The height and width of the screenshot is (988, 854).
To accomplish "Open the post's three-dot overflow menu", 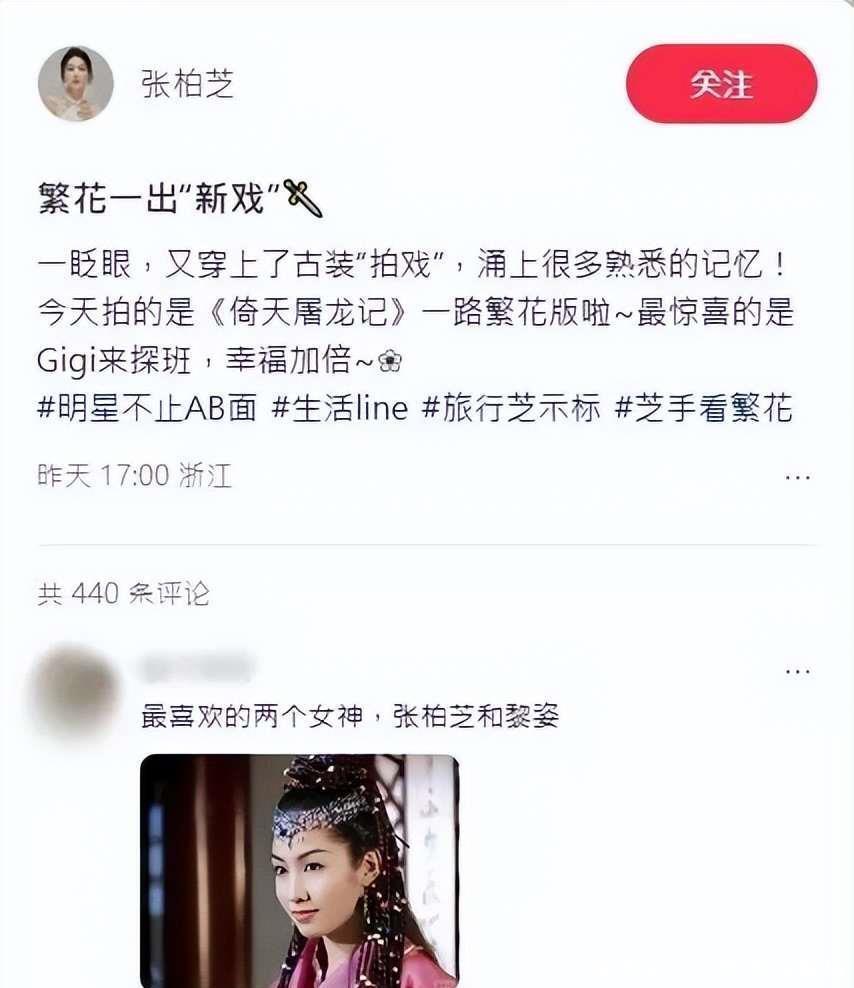I will (x=797, y=477).
